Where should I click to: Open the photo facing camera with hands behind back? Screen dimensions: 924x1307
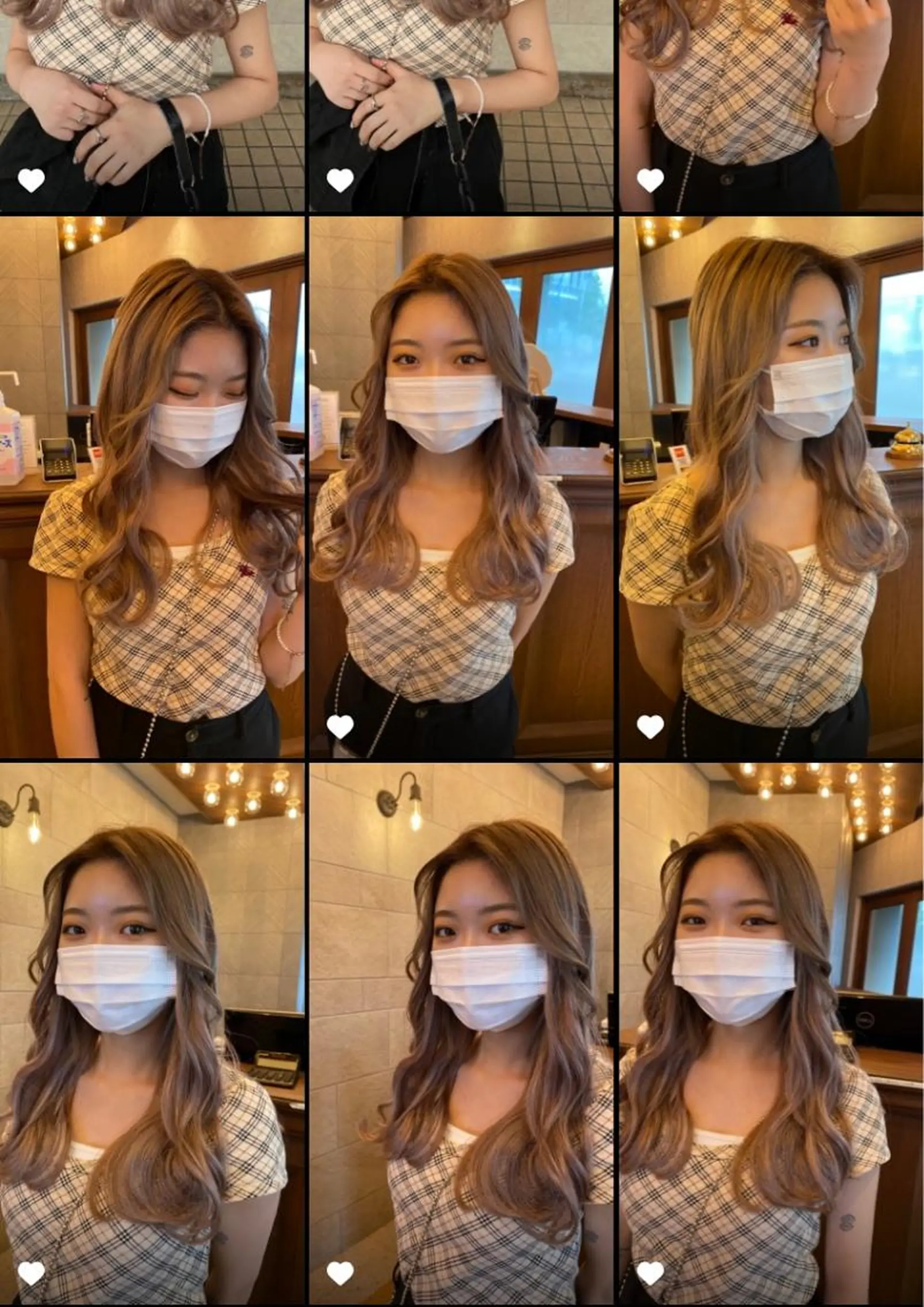coord(461,487)
